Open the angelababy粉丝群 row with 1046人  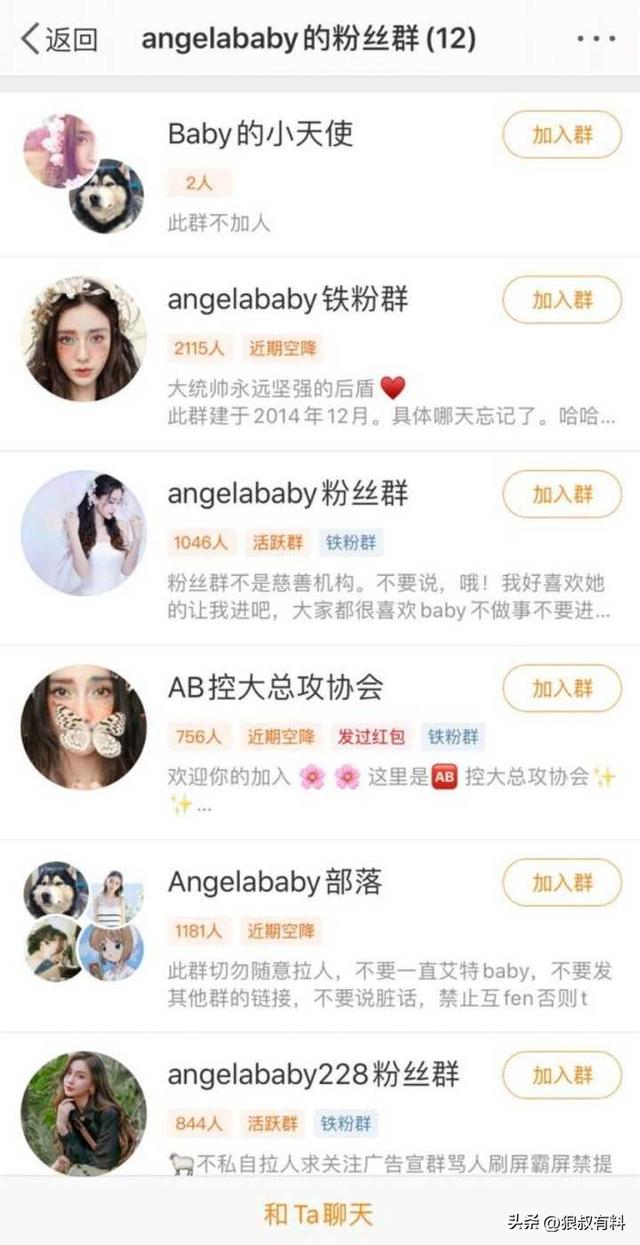pyautogui.click(x=288, y=494)
